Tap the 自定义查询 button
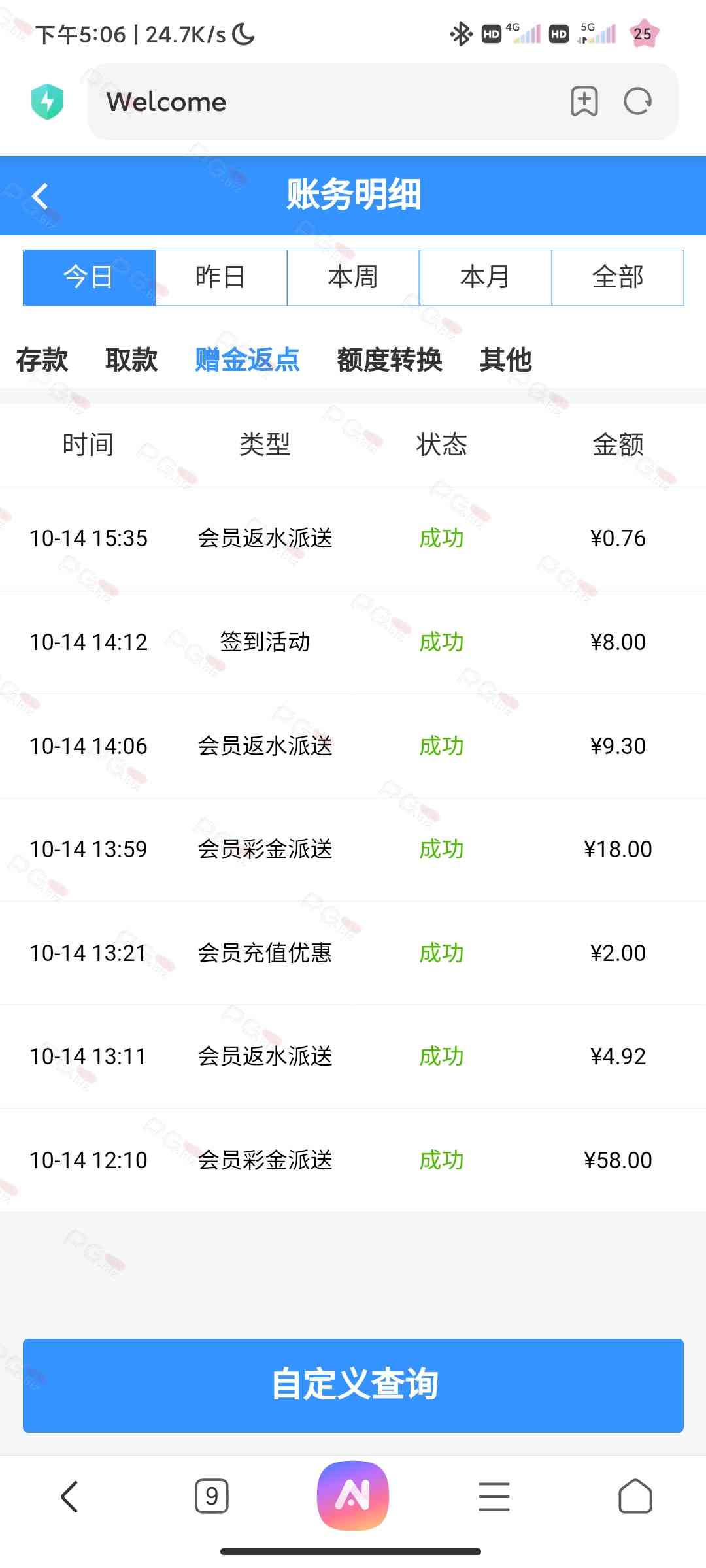This screenshot has height=1568, width=706. (x=353, y=1385)
